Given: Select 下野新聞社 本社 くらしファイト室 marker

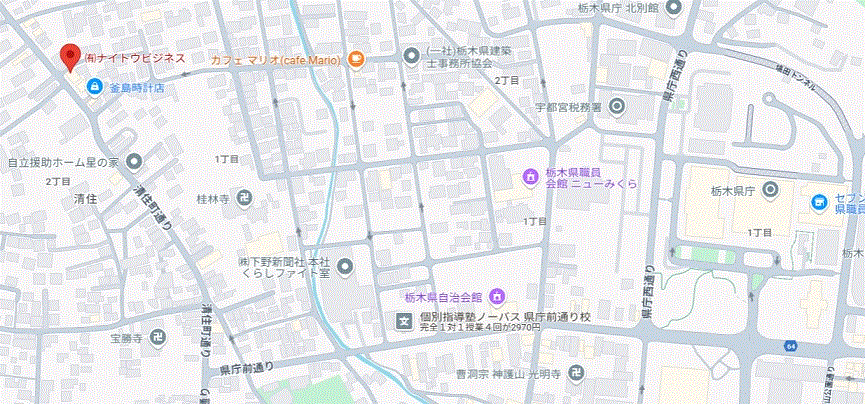Looking at the screenshot, I should point(345,266).
